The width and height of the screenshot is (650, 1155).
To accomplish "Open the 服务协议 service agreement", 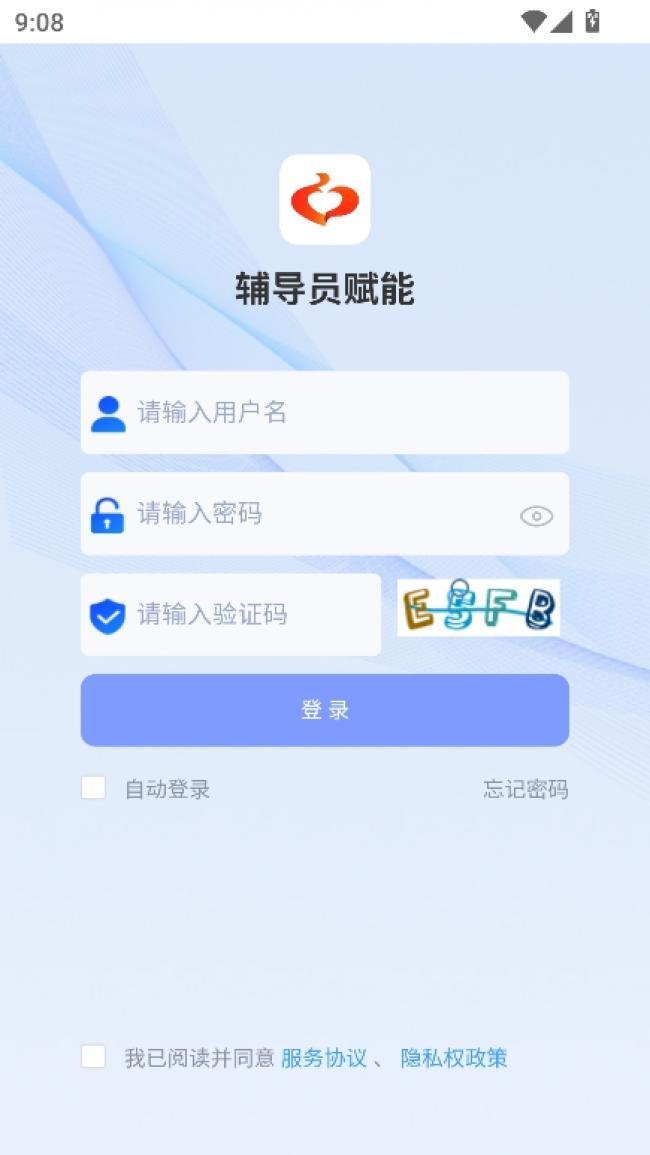I will [x=323, y=1058].
